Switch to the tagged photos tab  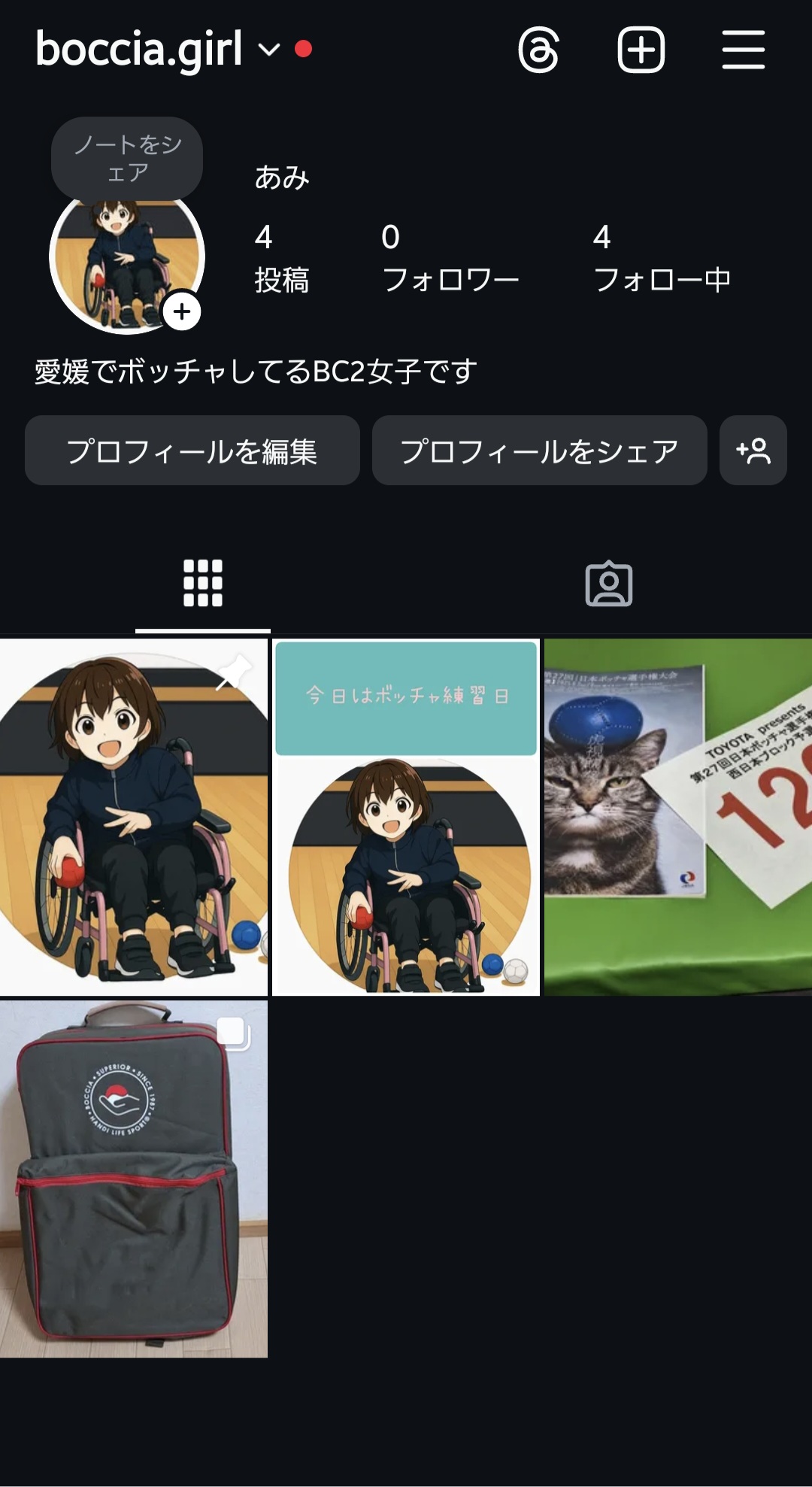608,583
